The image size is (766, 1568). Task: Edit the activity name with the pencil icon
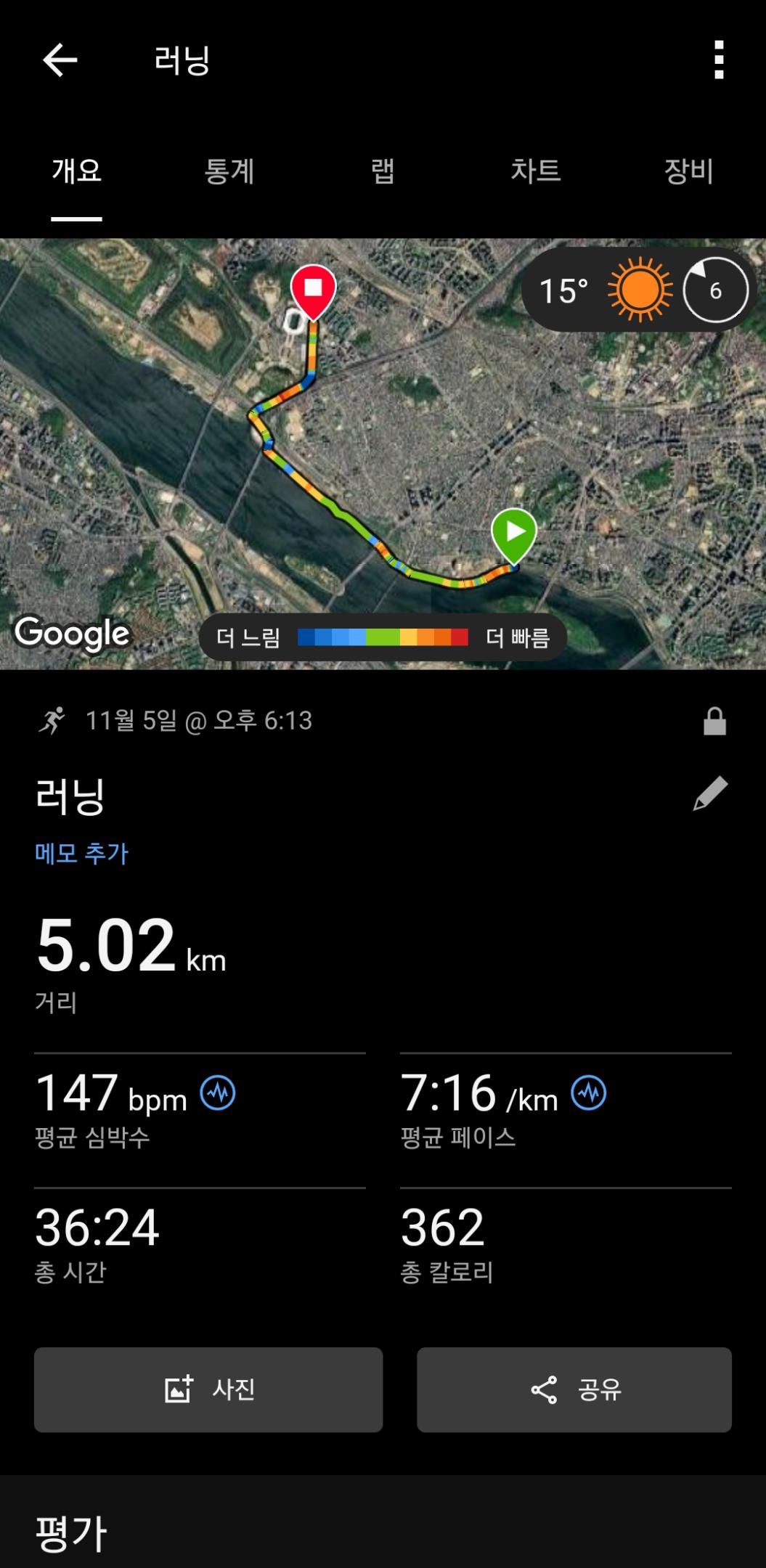(710, 794)
